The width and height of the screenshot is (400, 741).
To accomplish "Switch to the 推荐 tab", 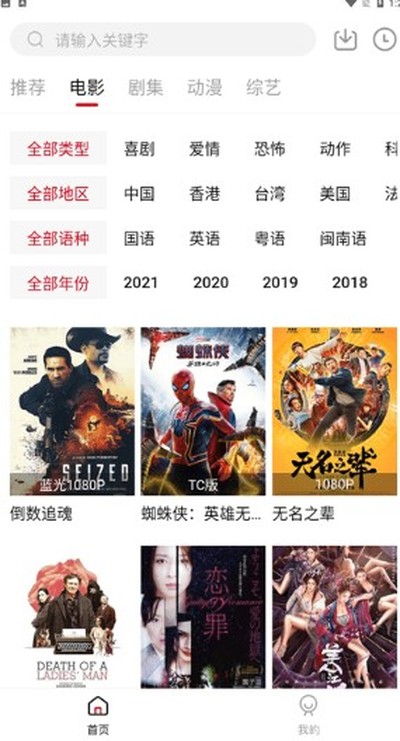I will tap(28, 87).
